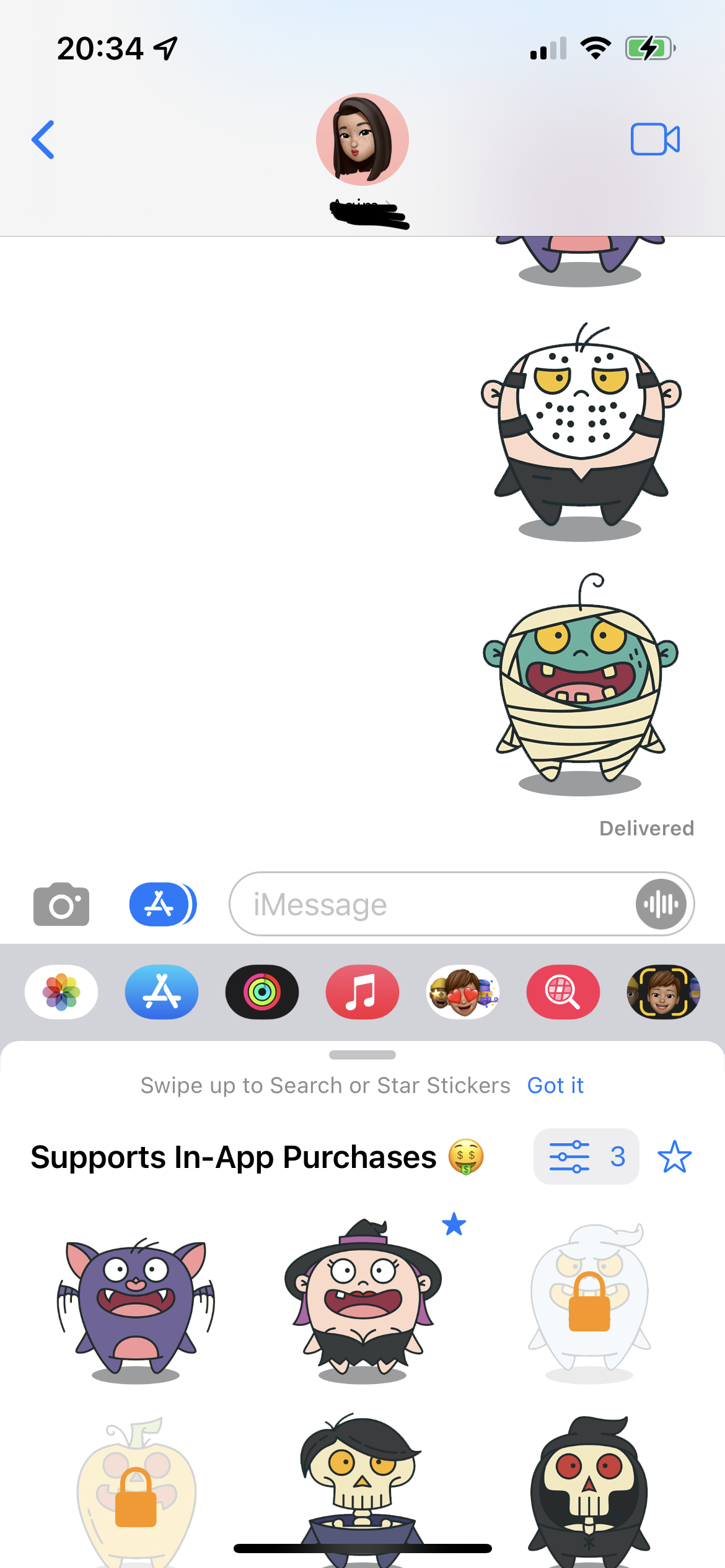Send the black-hooded skull reaper sticker
The height and width of the screenshot is (1568, 725).
[589, 1486]
